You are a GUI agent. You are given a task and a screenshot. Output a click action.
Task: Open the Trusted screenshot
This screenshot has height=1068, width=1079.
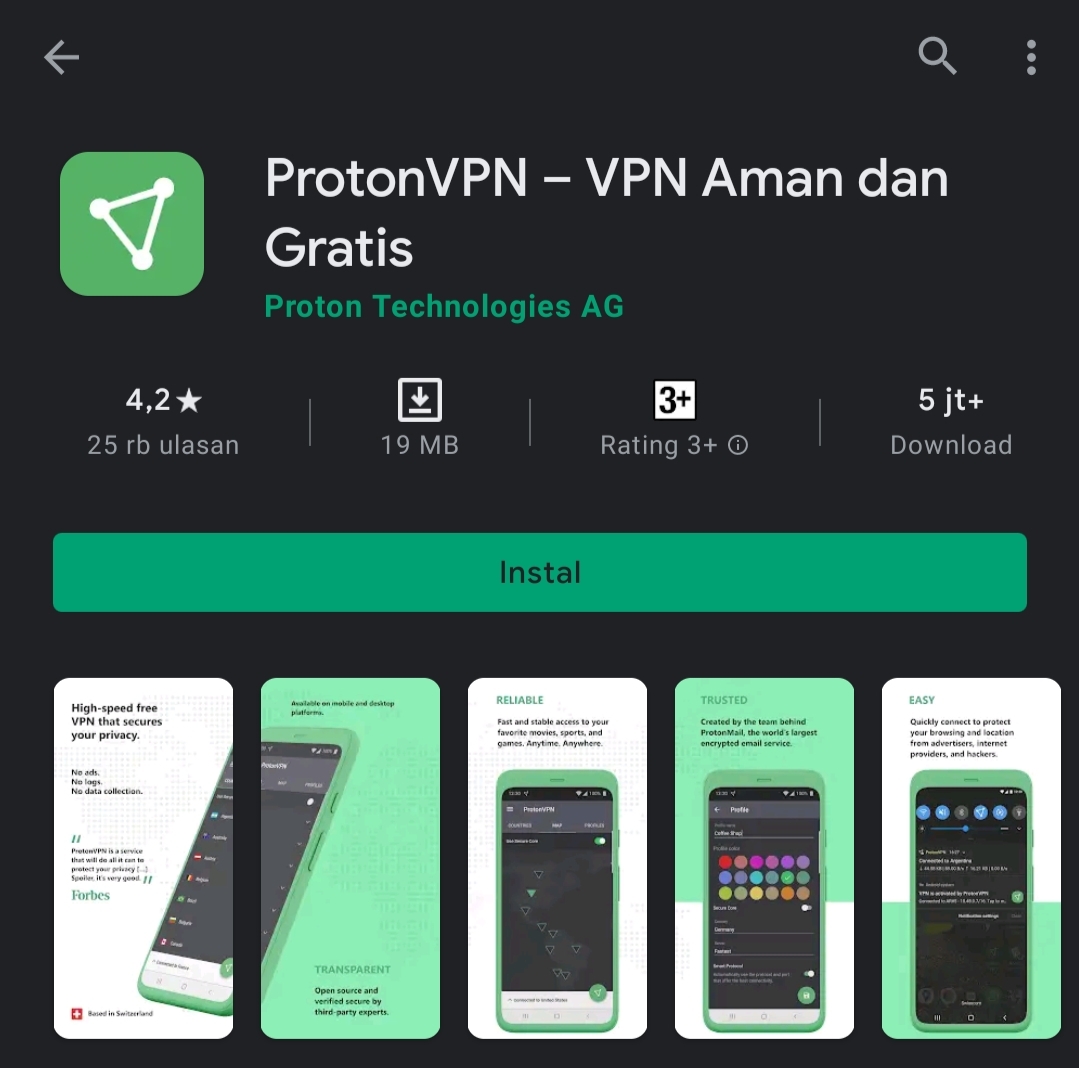[764, 858]
